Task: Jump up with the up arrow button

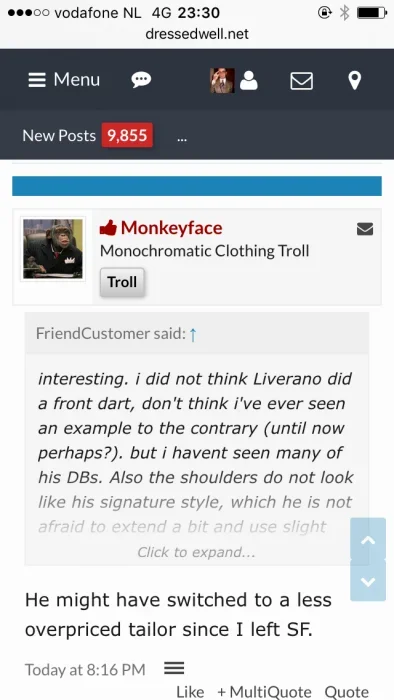Action: point(368,539)
